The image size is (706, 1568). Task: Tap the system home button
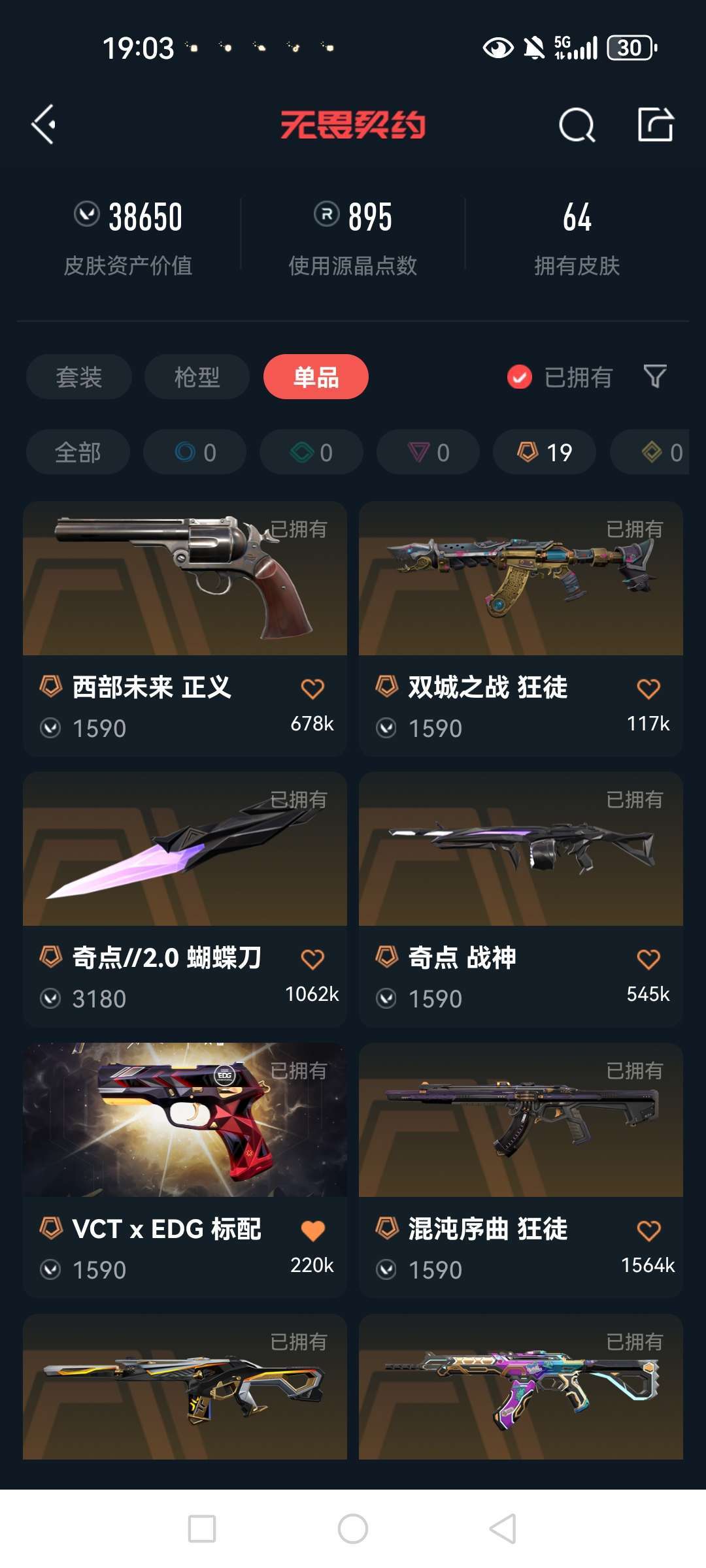pyautogui.click(x=353, y=1529)
